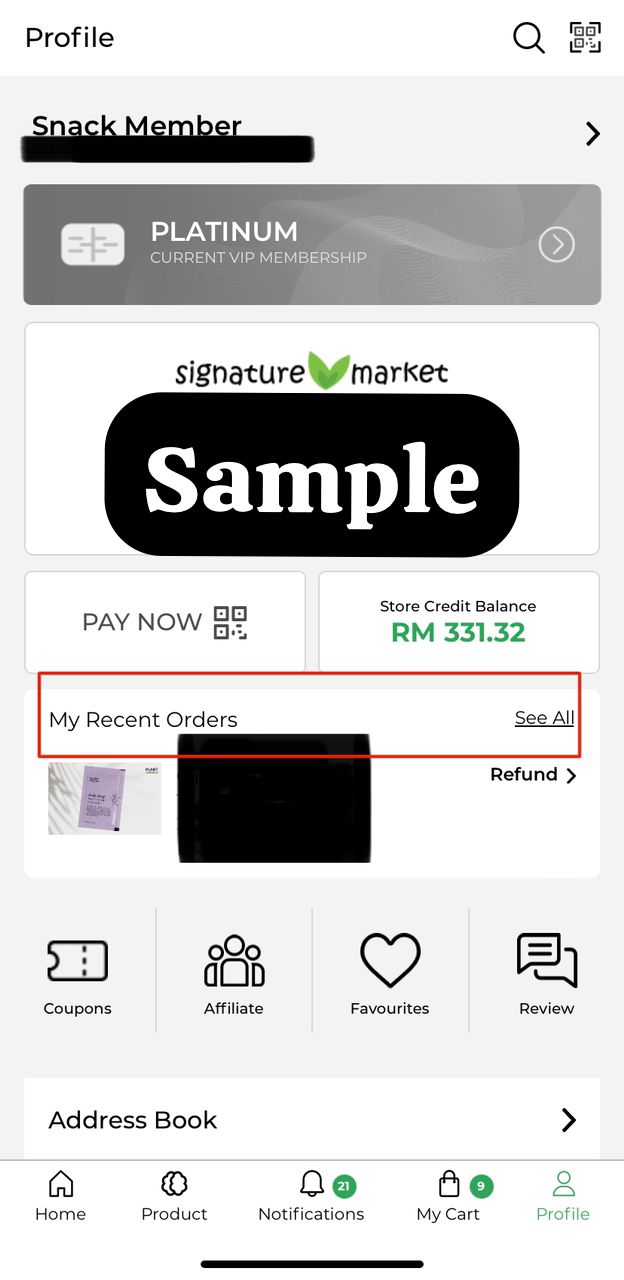The height and width of the screenshot is (1280, 624).
Task: View Platinum VIP membership card
Action: coord(312,244)
